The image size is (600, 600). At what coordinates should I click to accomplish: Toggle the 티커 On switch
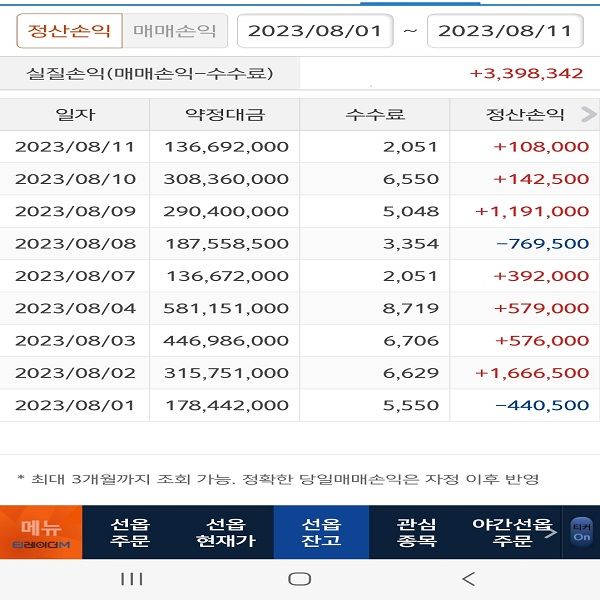click(x=581, y=532)
